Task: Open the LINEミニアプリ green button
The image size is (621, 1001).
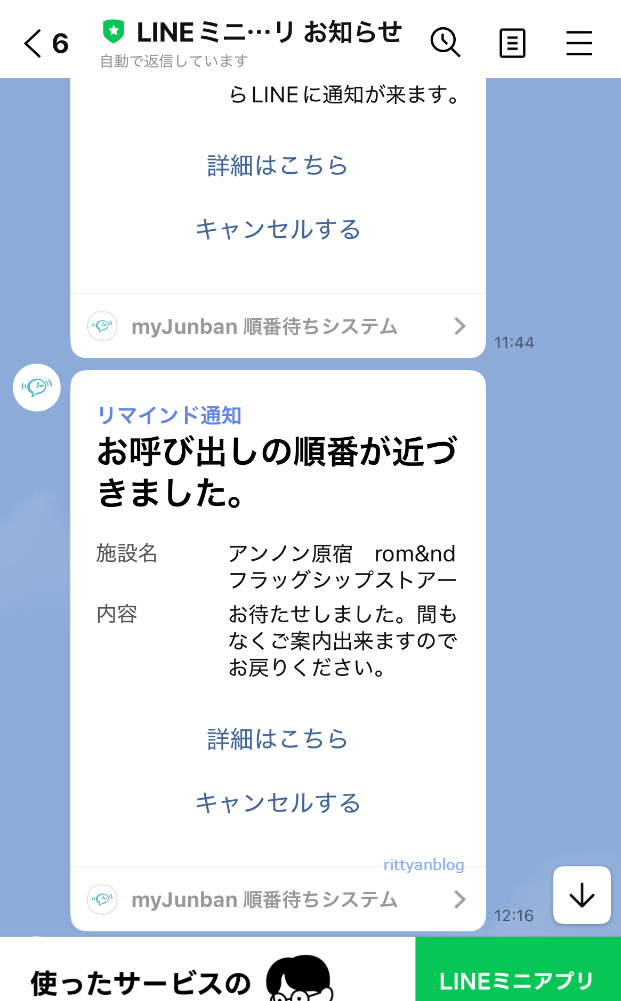Action: click(517, 978)
